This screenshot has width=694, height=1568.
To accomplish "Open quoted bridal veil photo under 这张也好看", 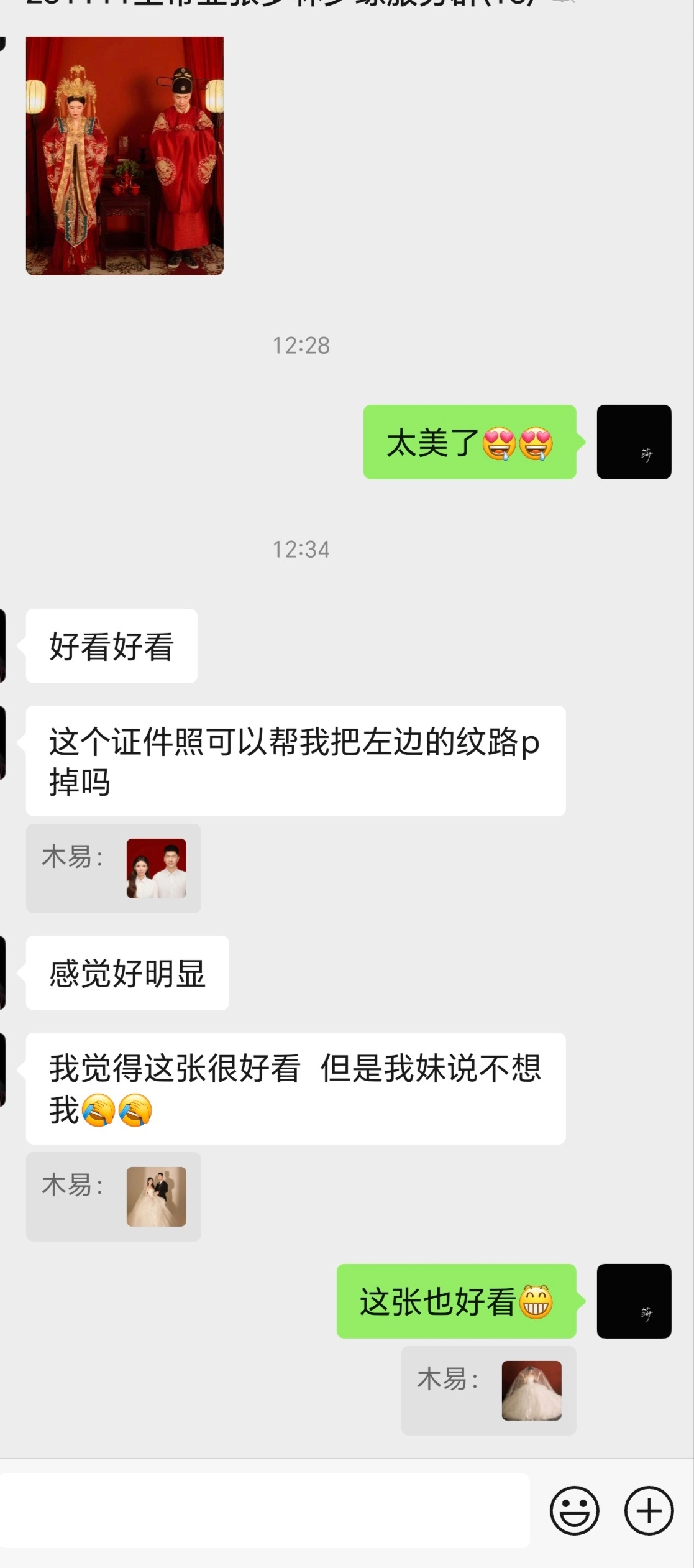I will point(531,1390).
